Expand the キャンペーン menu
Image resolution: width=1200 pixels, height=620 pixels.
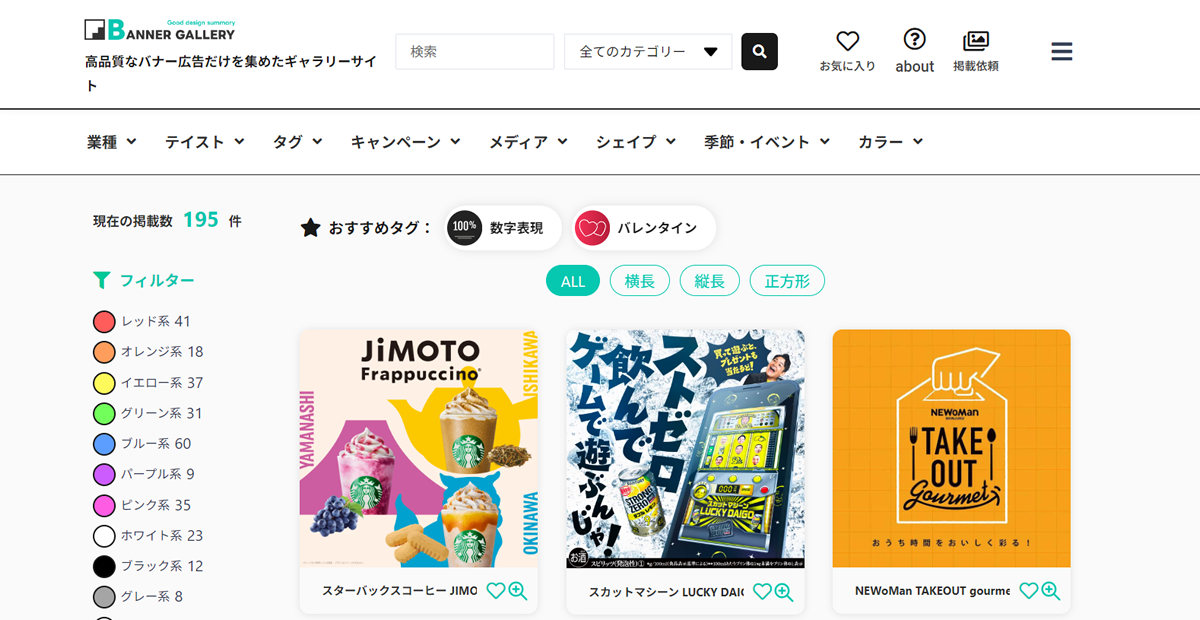pyautogui.click(x=405, y=142)
